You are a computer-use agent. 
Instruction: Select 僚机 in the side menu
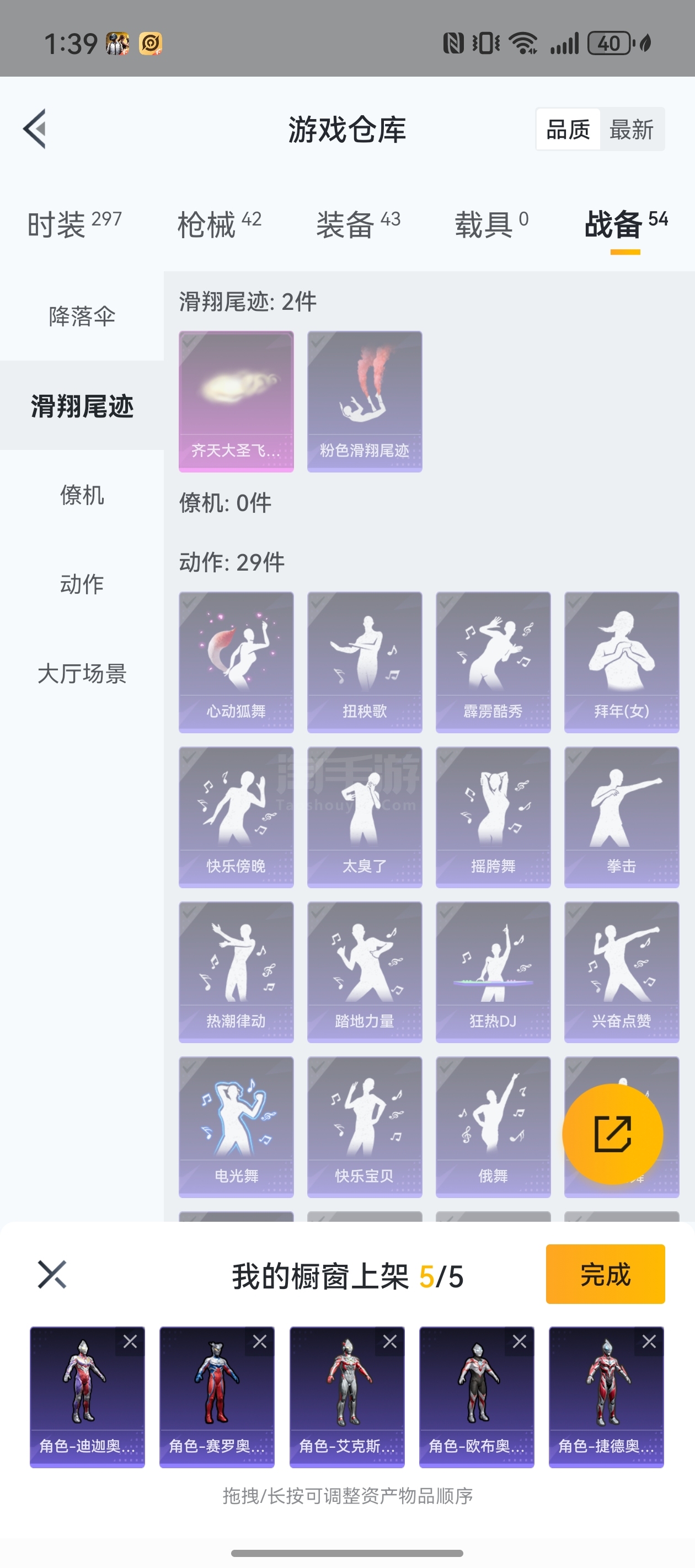pos(82,495)
